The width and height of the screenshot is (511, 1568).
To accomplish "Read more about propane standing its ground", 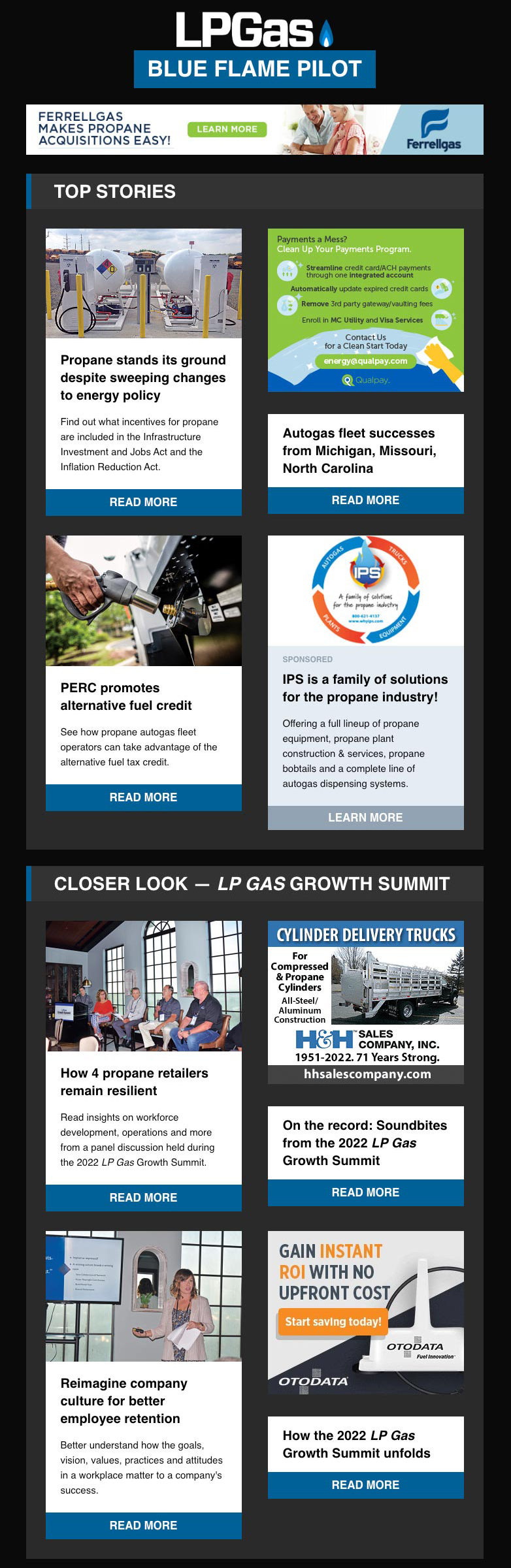I will [x=143, y=502].
